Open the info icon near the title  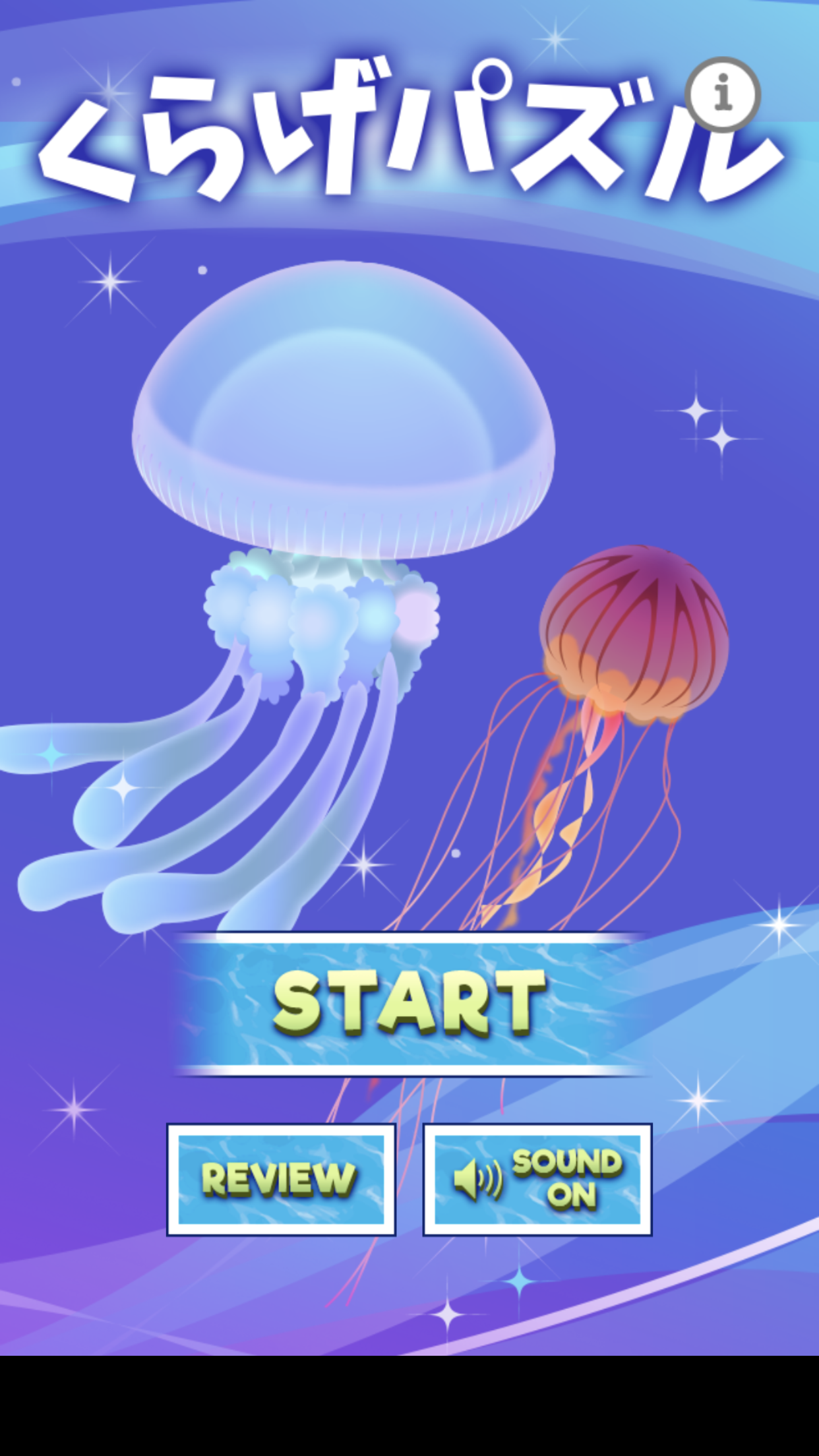(723, 95)
